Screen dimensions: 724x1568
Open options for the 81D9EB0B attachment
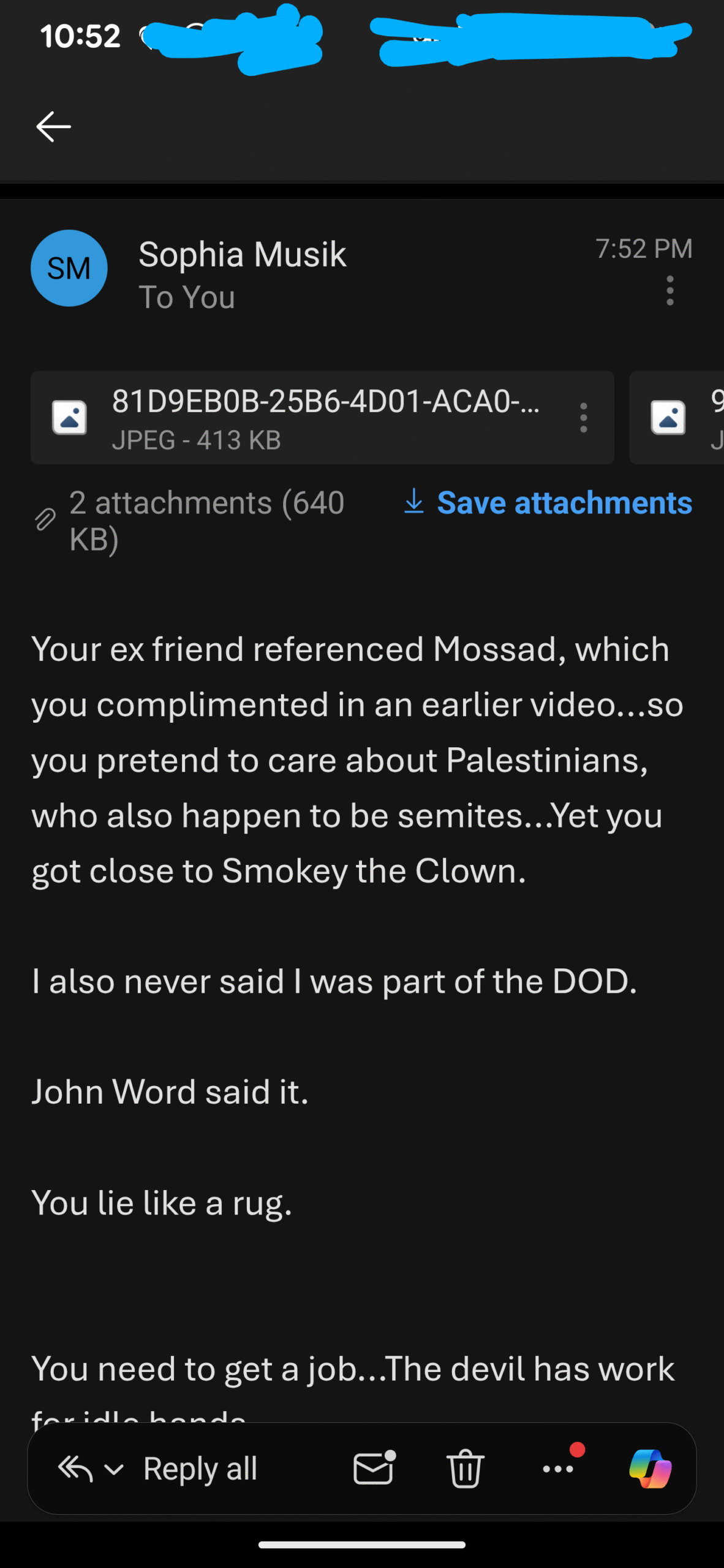pyautogui.click(x=584, y=418)
